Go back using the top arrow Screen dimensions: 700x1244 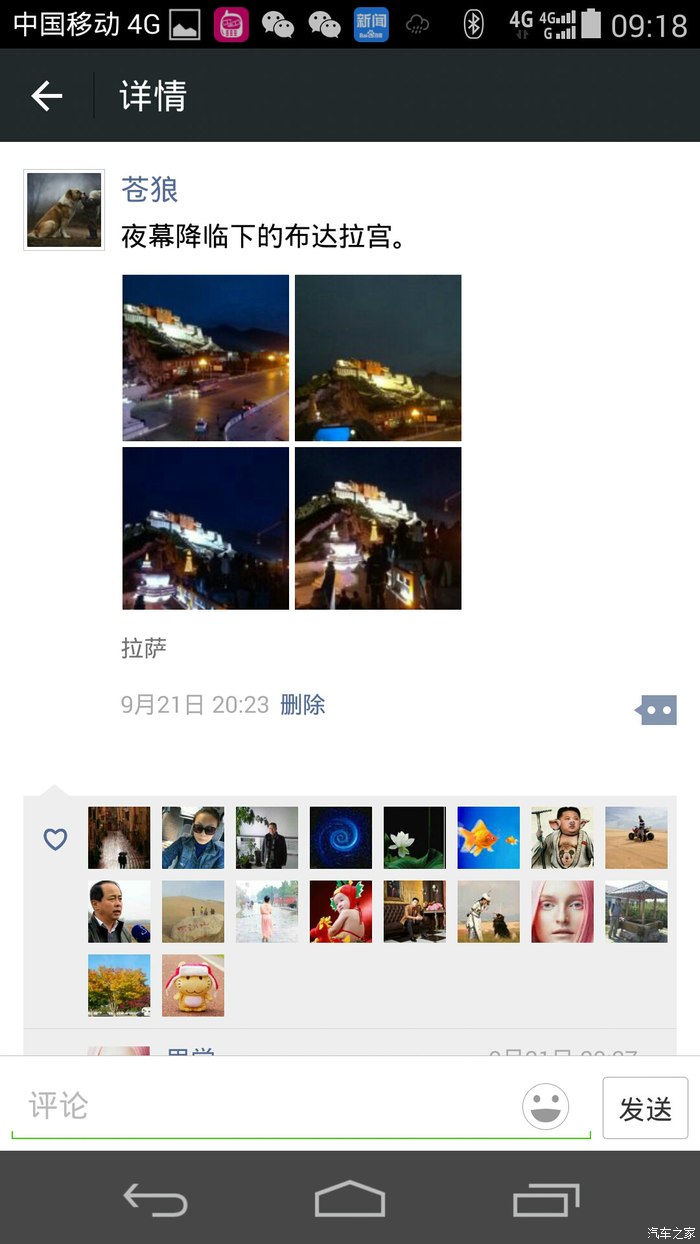47,96
